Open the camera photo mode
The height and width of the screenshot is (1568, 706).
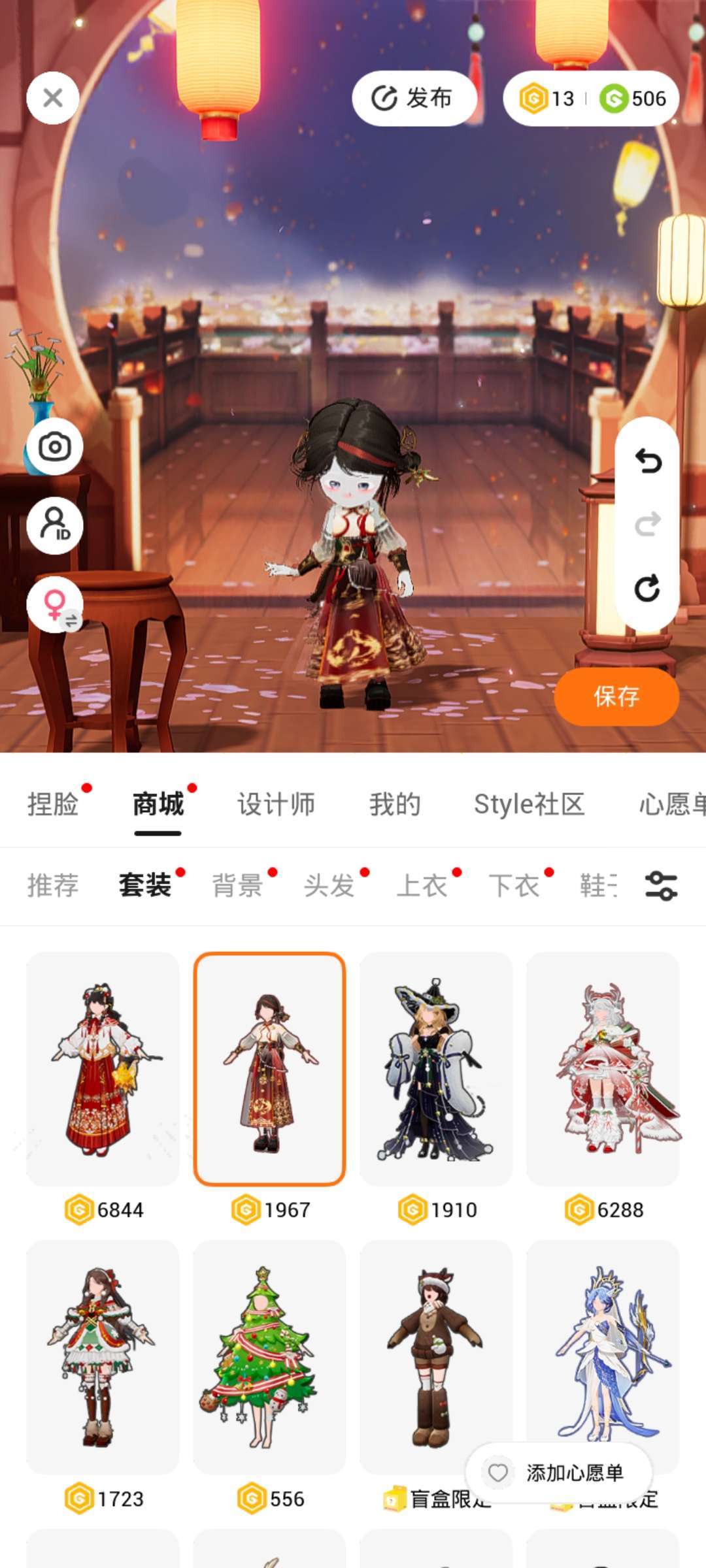pos(55,447)
